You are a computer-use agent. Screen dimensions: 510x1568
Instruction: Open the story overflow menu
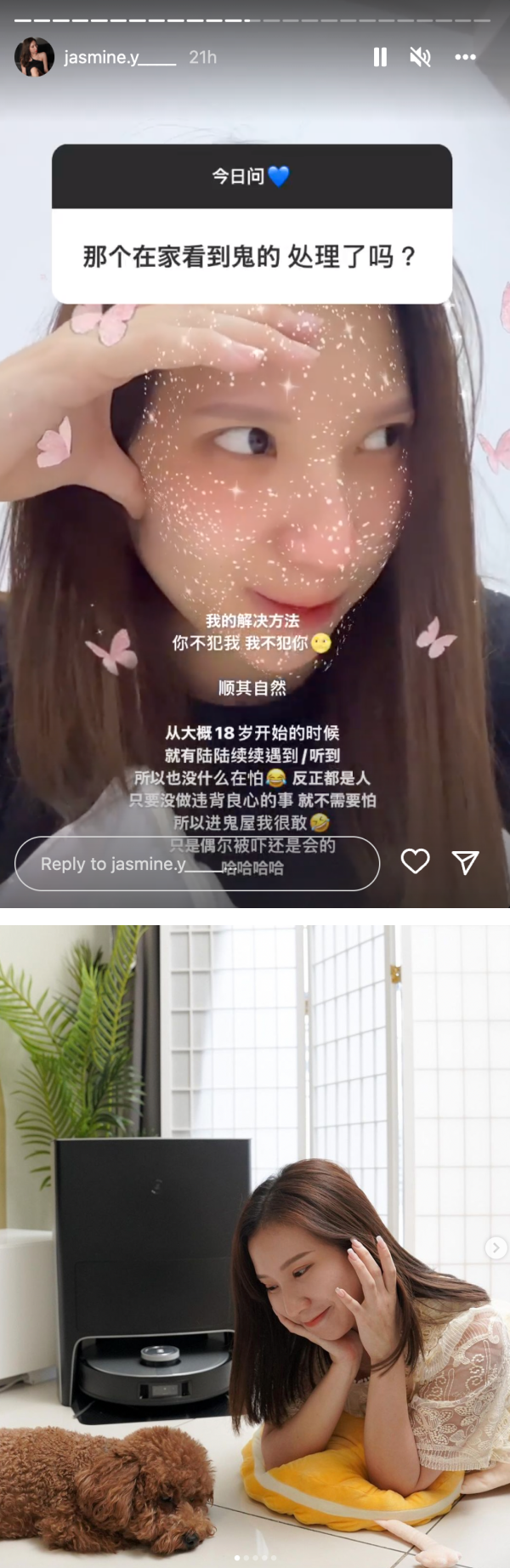pos(465,57)
